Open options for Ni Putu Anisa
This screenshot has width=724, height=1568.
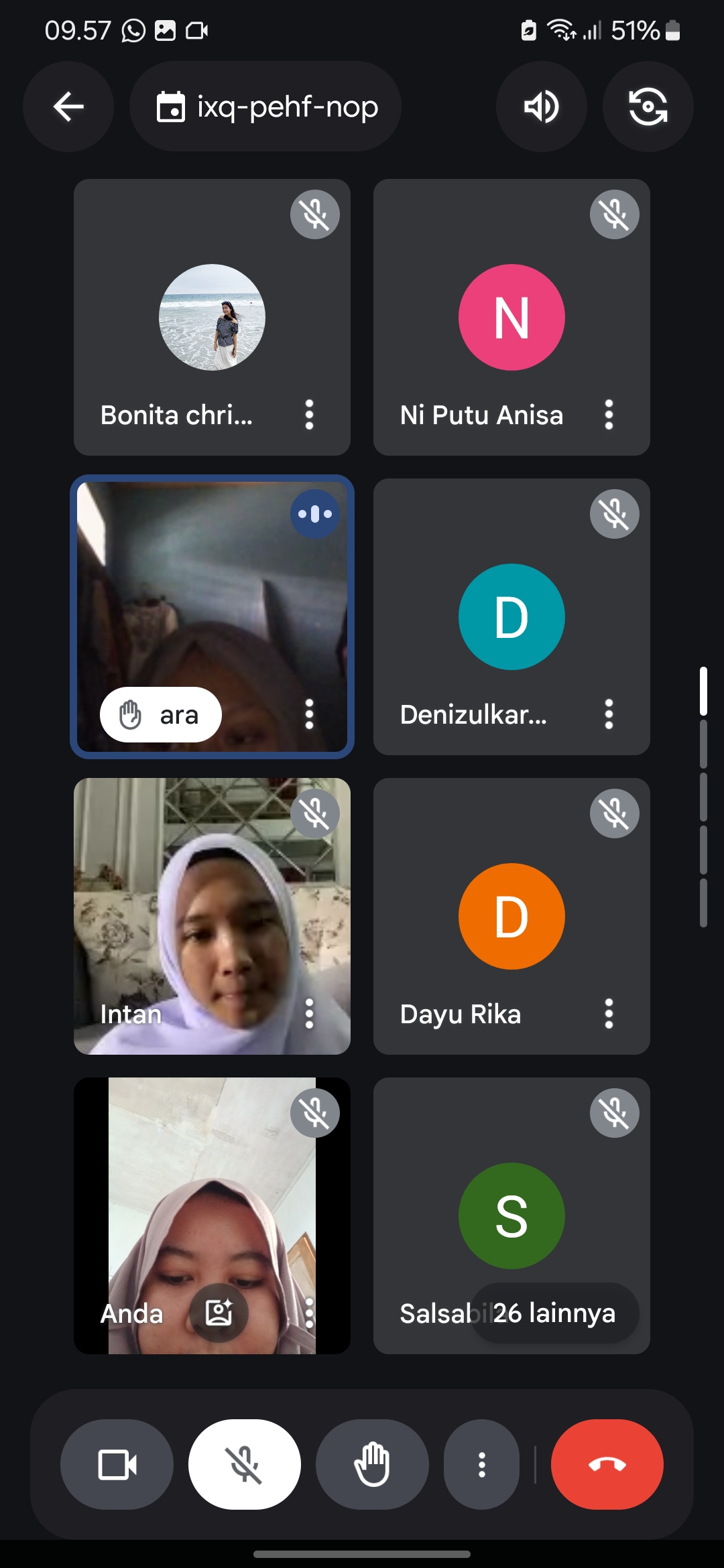click(609, 415)
